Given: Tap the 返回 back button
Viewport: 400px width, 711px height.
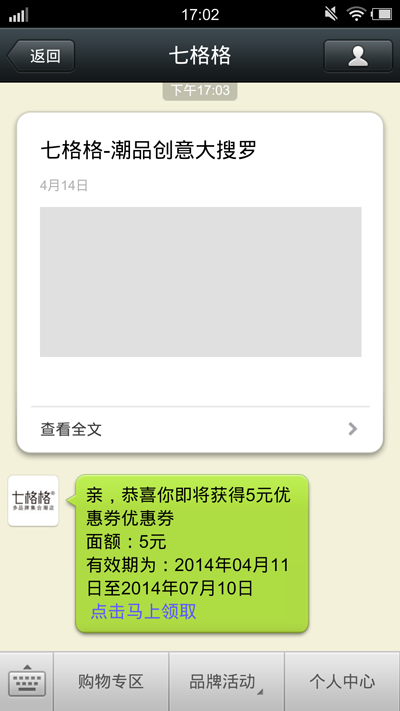Looking at the screenshot, I should (41, 56).
